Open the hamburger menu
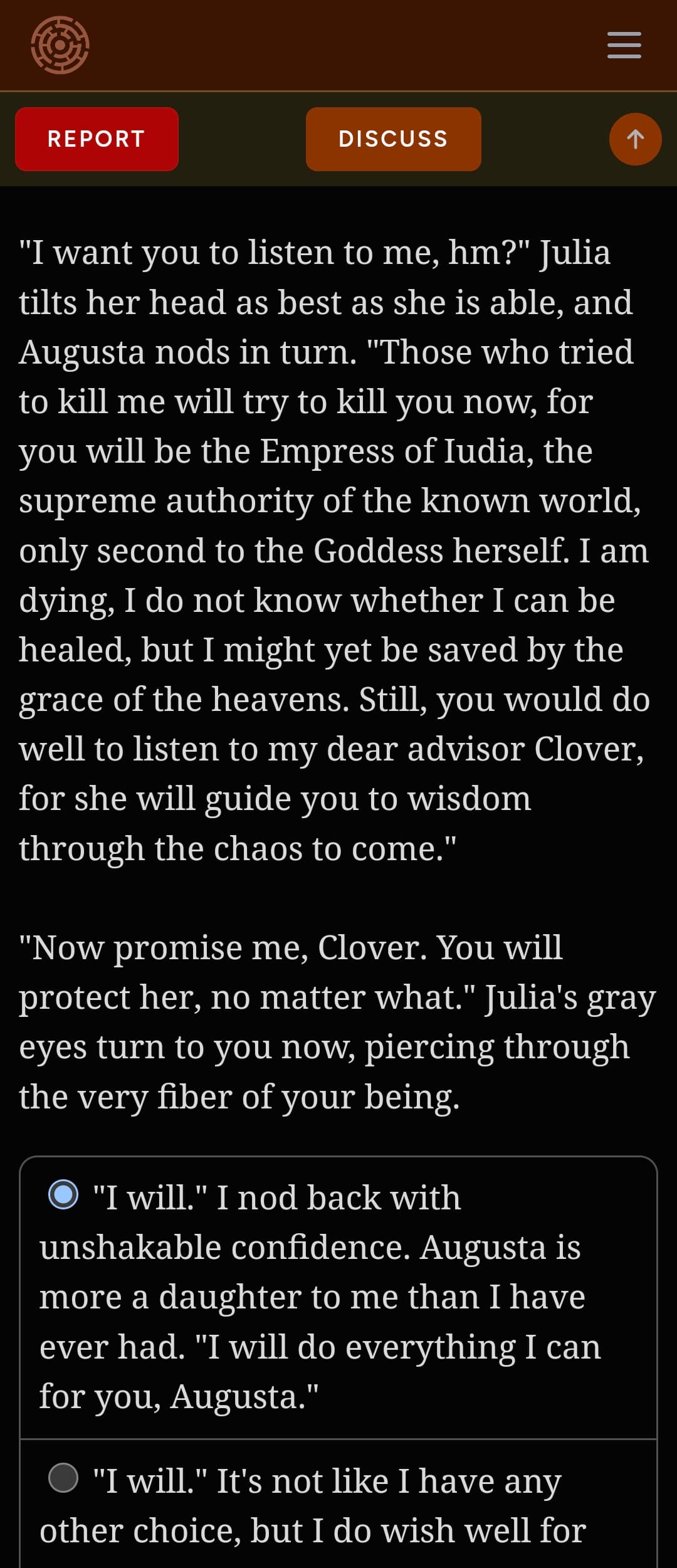Image resolution: width=677 pixels, height=1568 pixels. click(624, 45)
